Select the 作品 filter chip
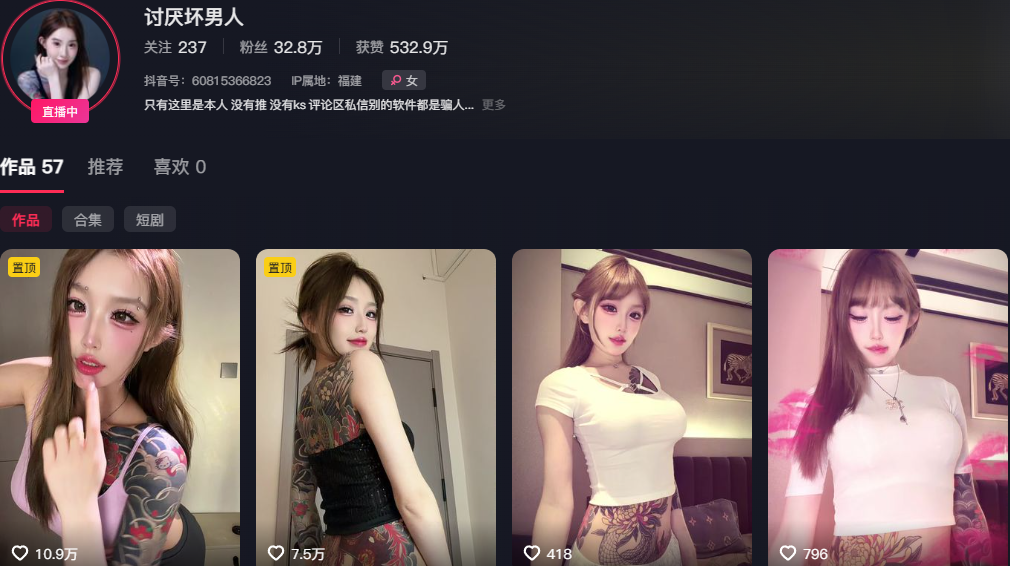1010x566 pixels. (26, 220)
